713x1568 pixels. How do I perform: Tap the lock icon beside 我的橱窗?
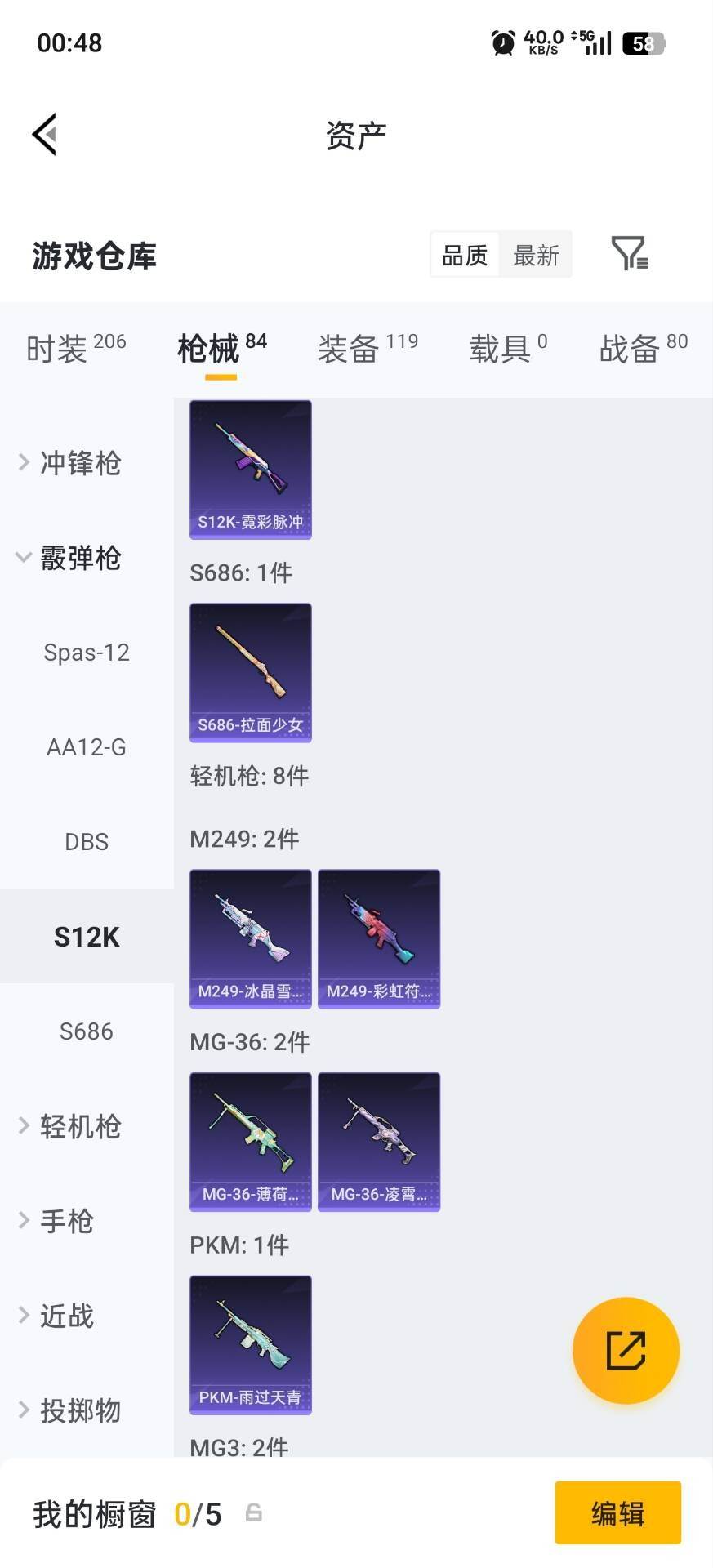(x=253, y=1513)
